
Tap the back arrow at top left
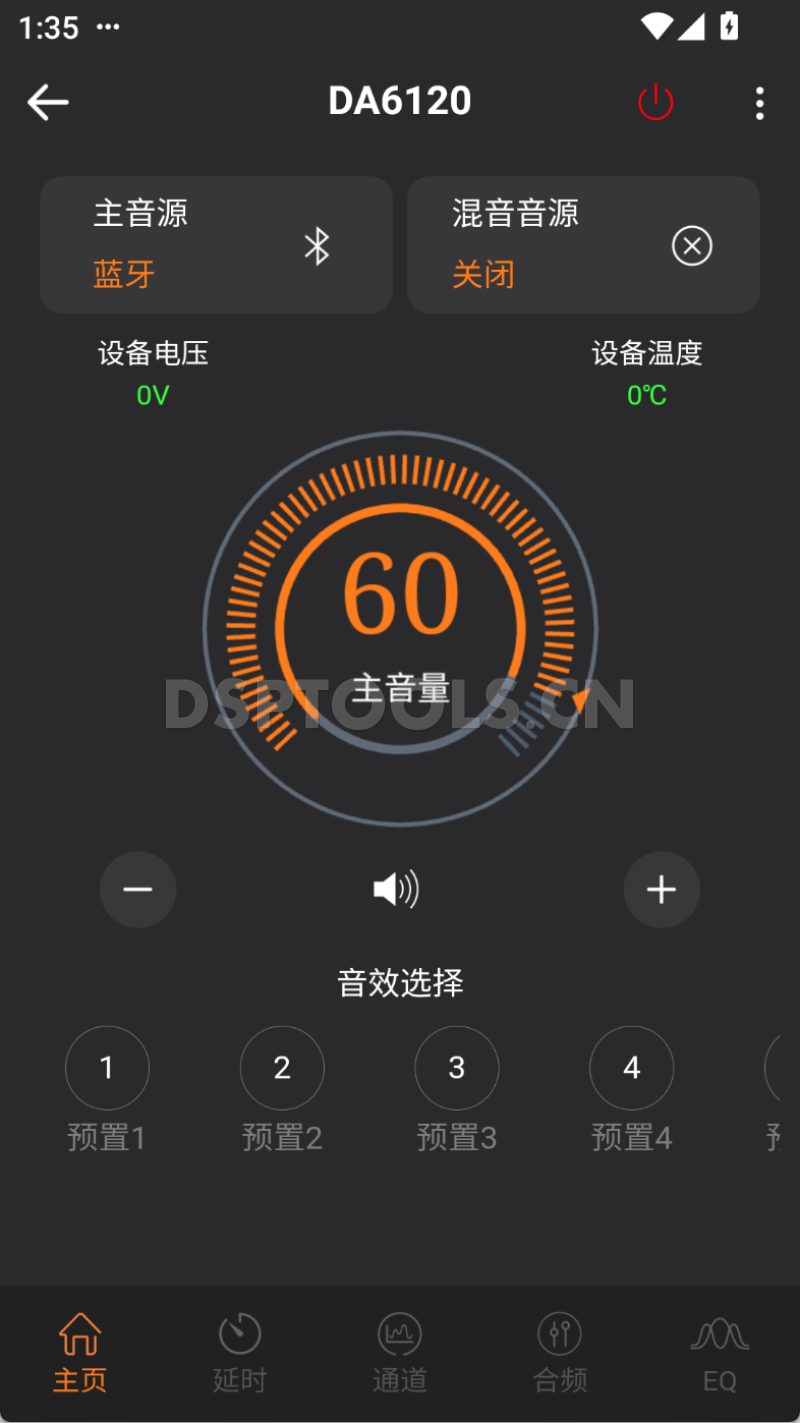[48, 102]
